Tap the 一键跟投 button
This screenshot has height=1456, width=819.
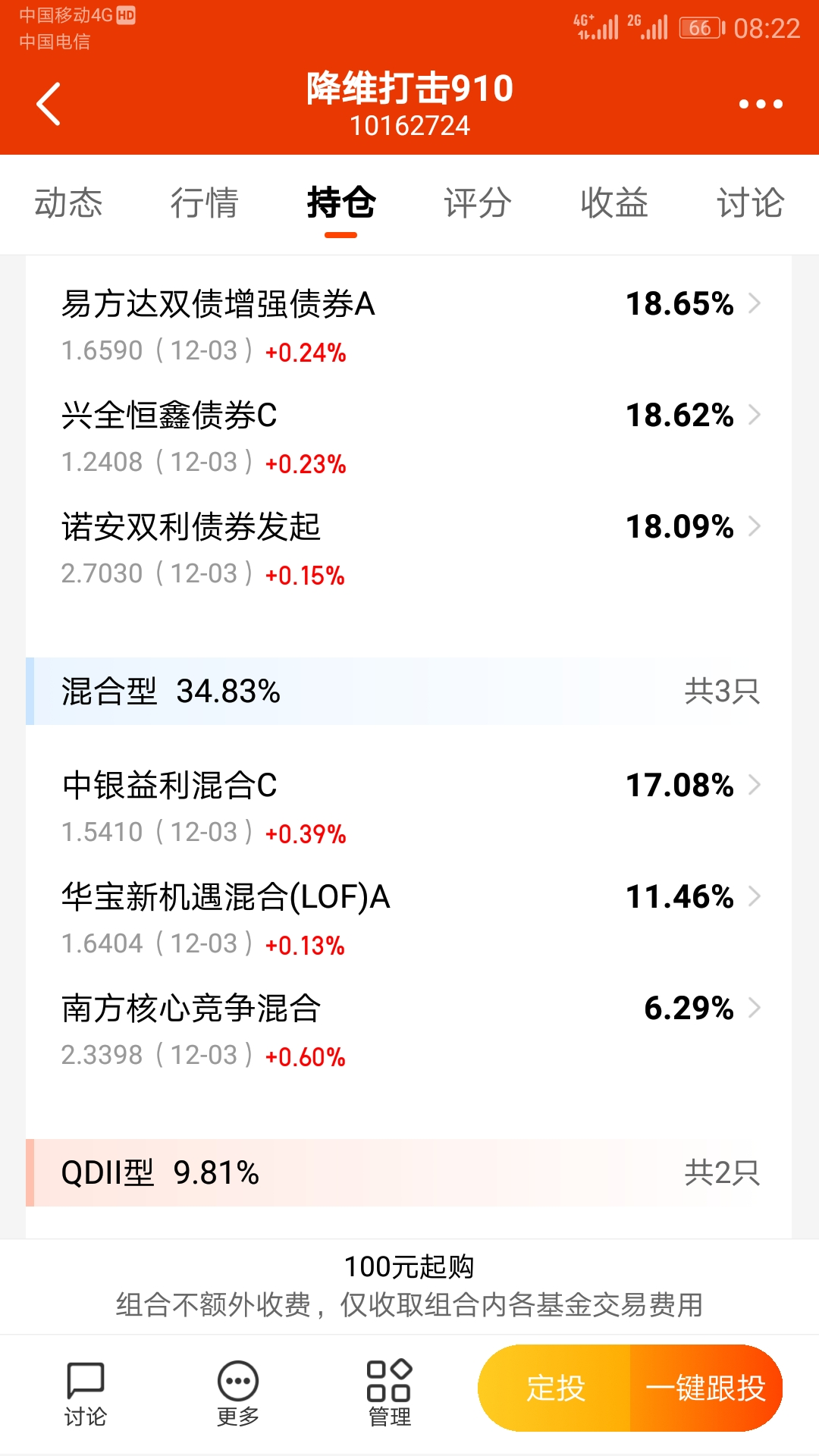tap(705, 1389)
